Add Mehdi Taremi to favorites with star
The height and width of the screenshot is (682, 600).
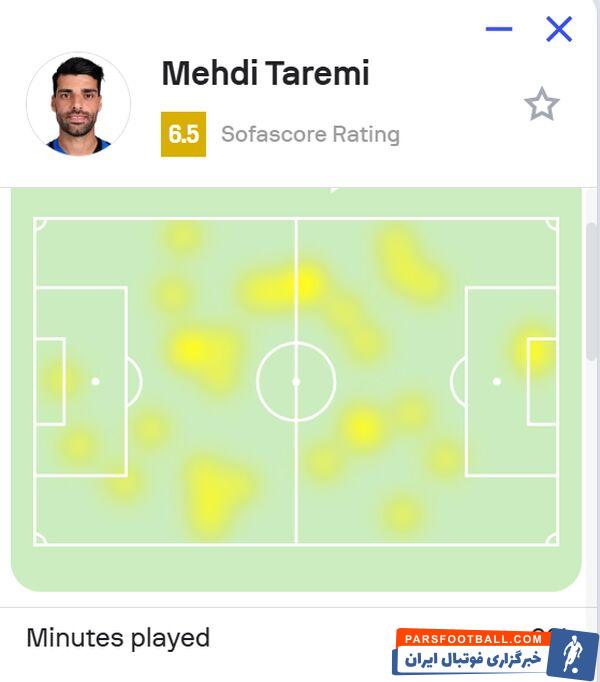542,104
